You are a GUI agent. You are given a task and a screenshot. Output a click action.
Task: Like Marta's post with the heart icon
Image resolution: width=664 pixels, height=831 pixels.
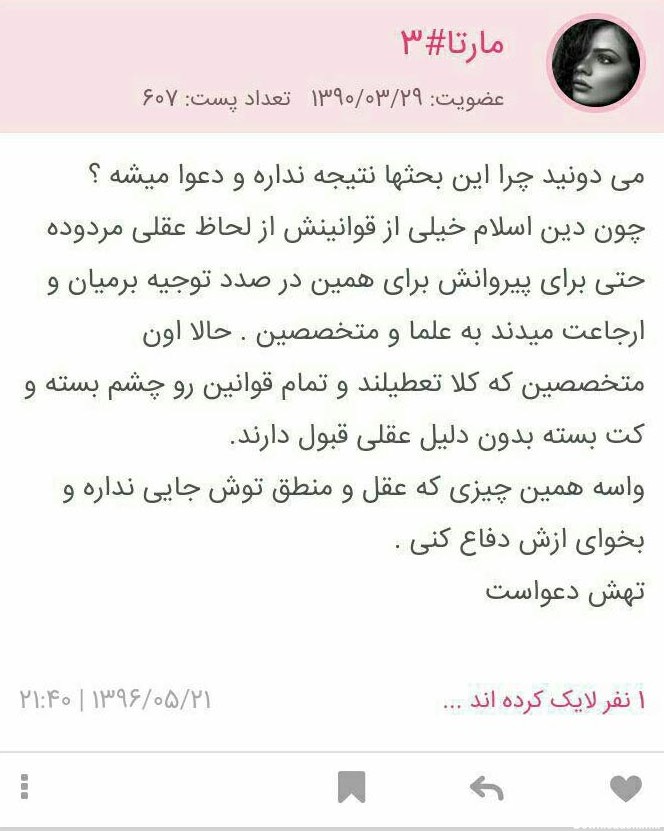pos(625,788)
